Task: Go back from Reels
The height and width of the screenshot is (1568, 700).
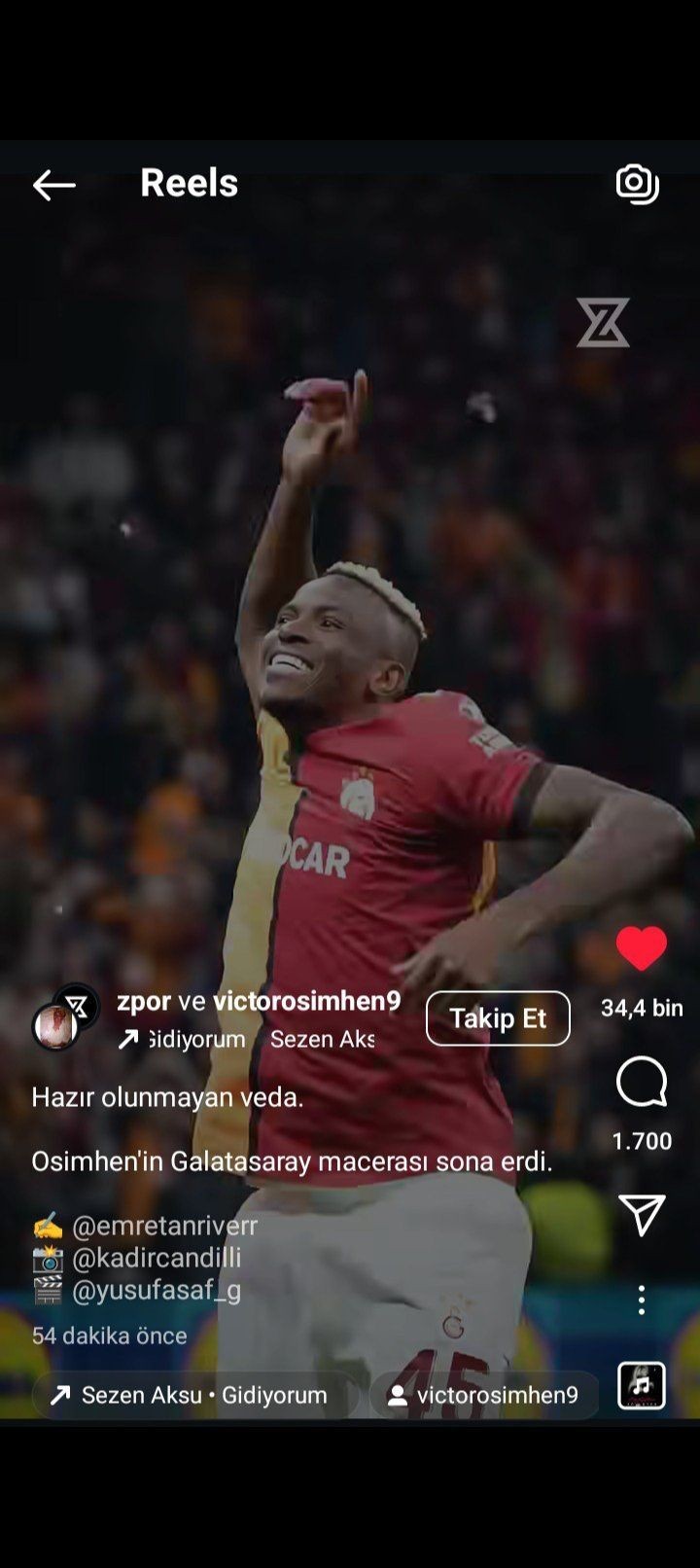Action: tap(53, 185)
